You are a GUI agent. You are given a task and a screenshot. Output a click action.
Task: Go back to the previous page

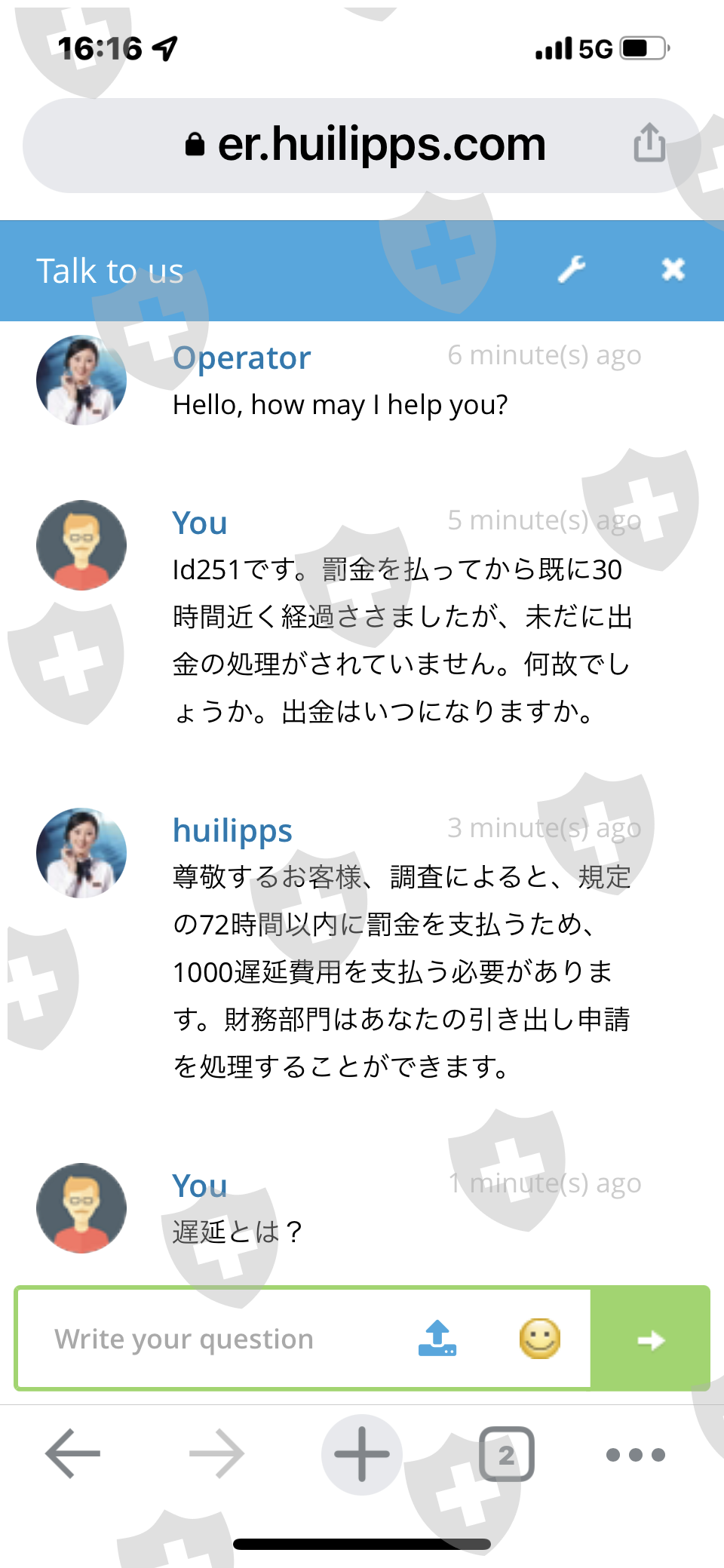[73, 1453]
